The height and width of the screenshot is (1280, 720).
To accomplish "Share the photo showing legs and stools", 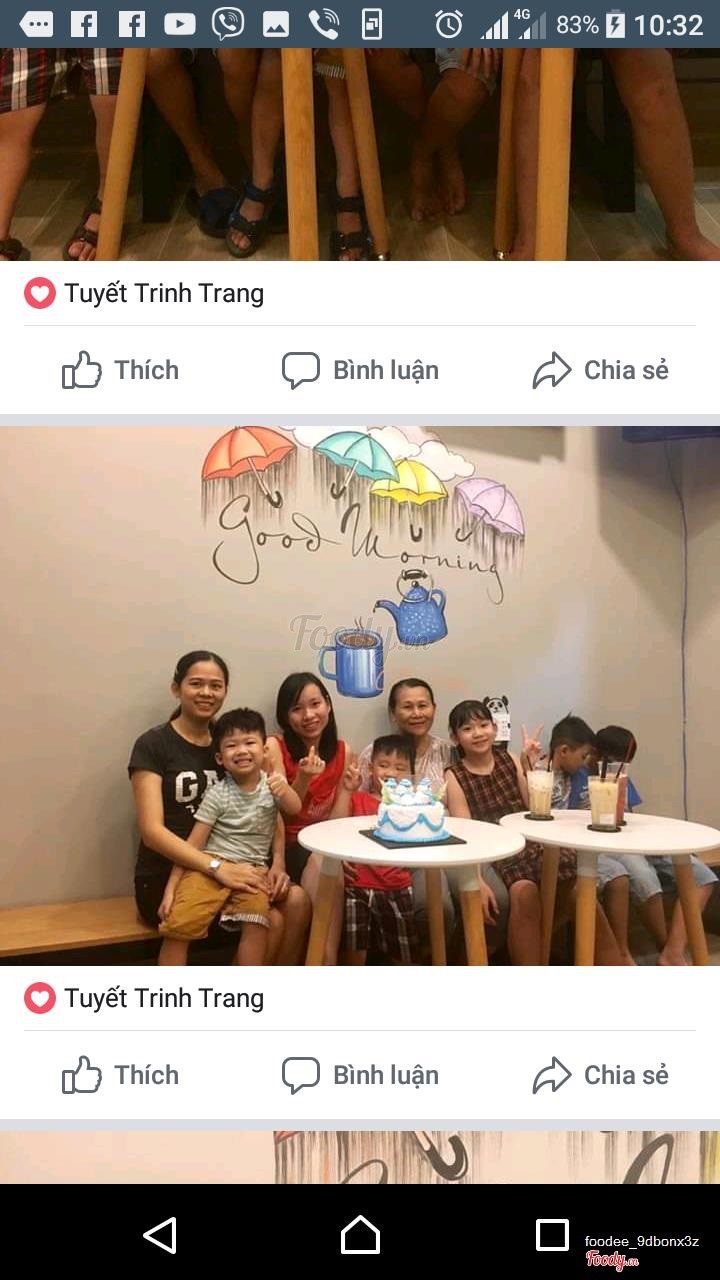I will pyautogui.click(x=600, y=371).
